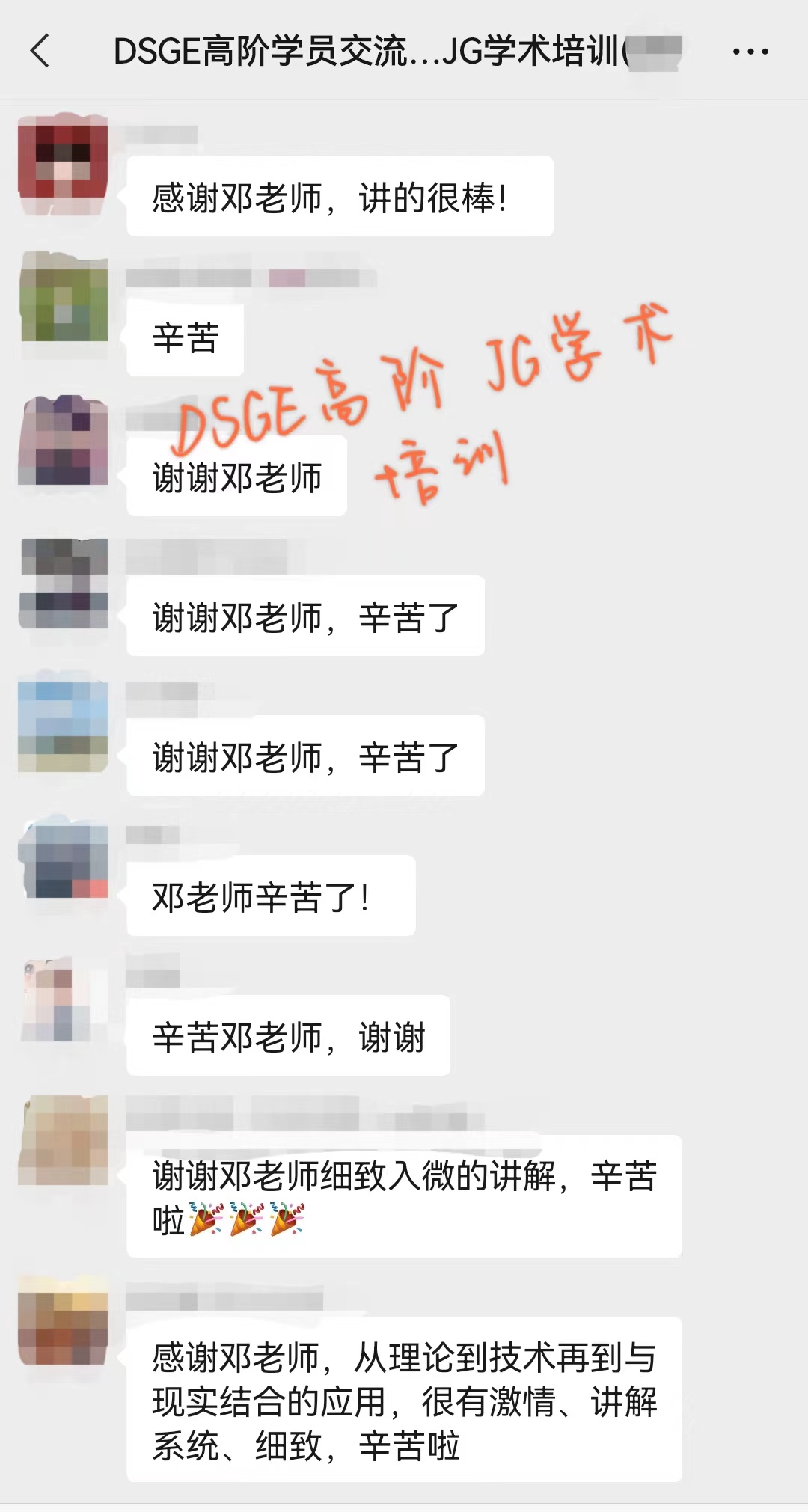Viewport: 808px width, 1512px height.
Task: Go back from the group chat
Action: click(x=40, y=51)
